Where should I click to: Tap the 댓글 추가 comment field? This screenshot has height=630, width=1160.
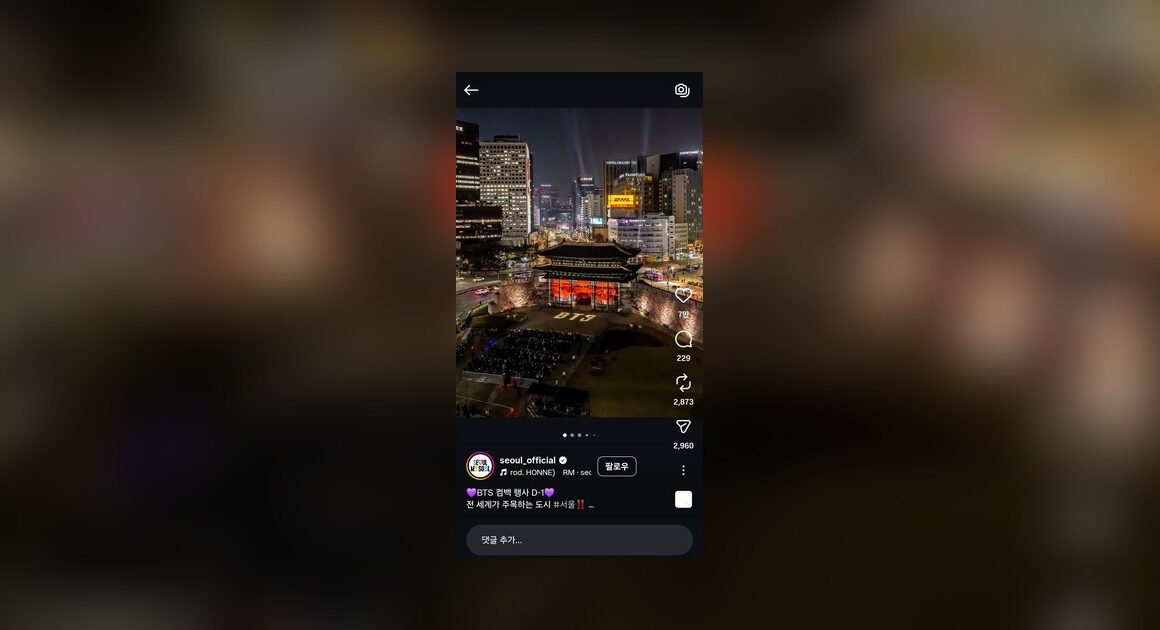point(578,540)
